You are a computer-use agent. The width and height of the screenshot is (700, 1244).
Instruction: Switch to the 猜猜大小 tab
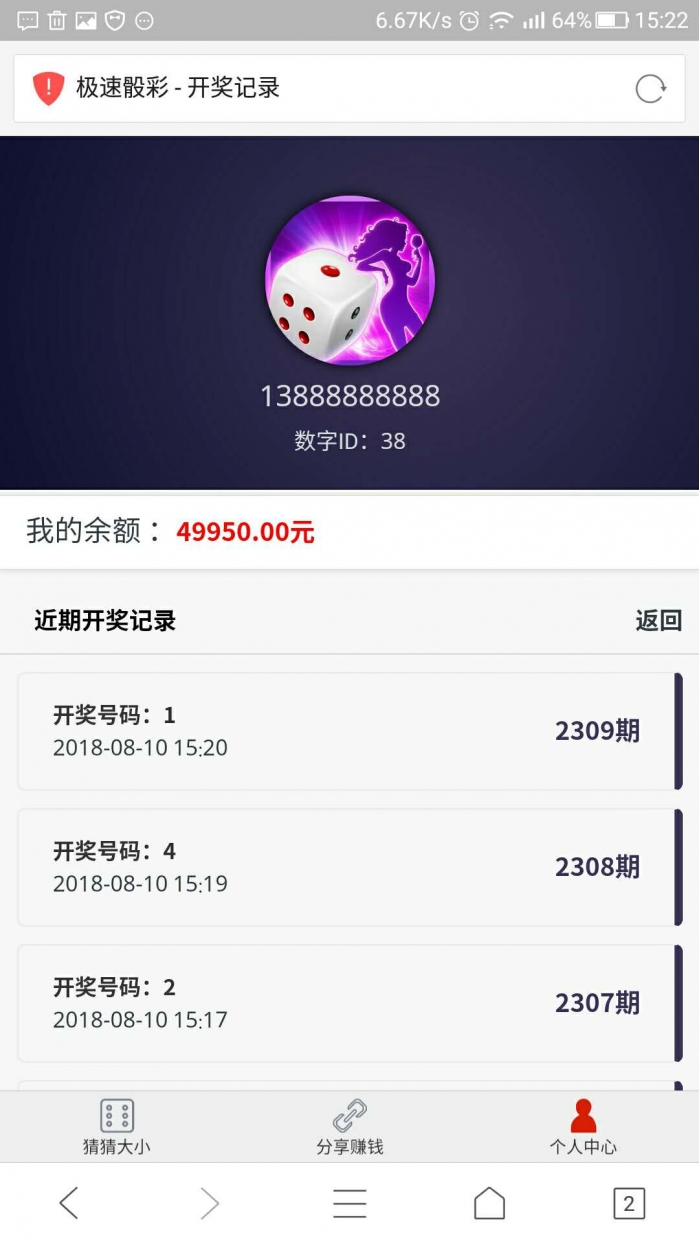tap(117, 1127)
